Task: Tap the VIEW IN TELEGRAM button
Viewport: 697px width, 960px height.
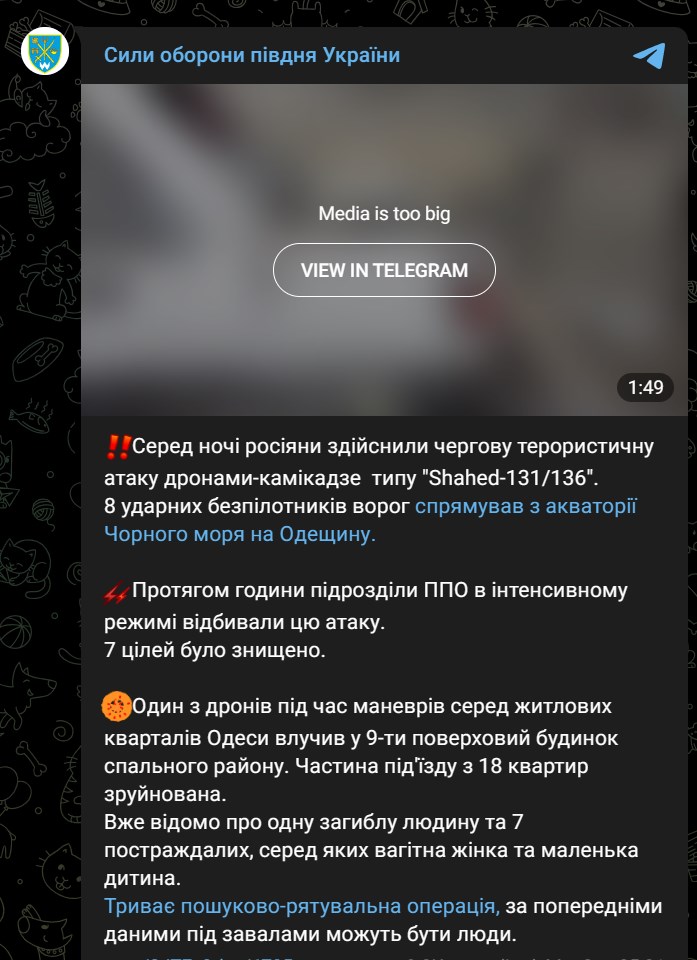Action: [x=384, y=270]
